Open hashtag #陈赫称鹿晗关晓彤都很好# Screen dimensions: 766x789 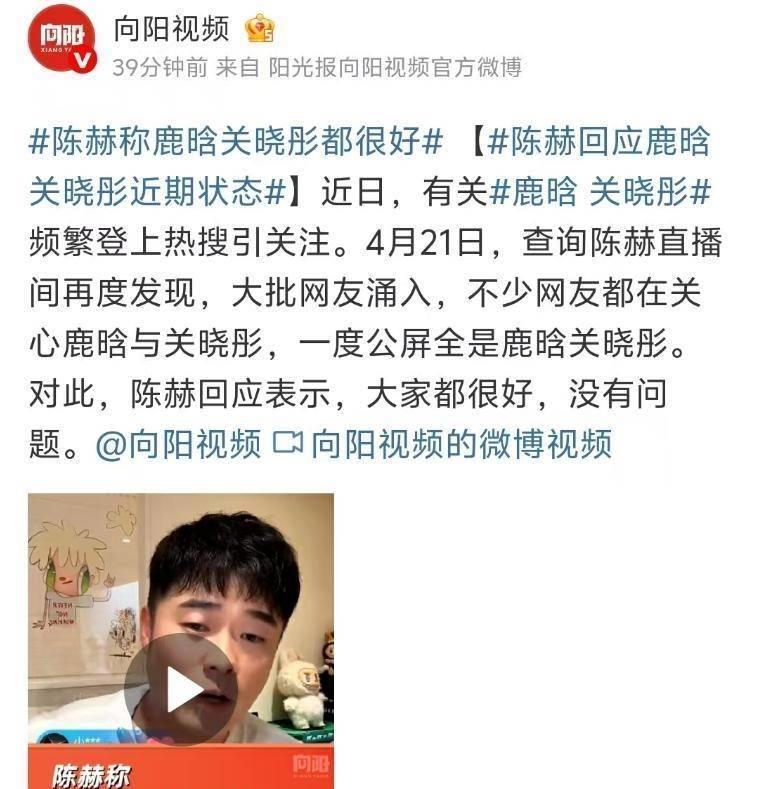[x=235, y=142]
